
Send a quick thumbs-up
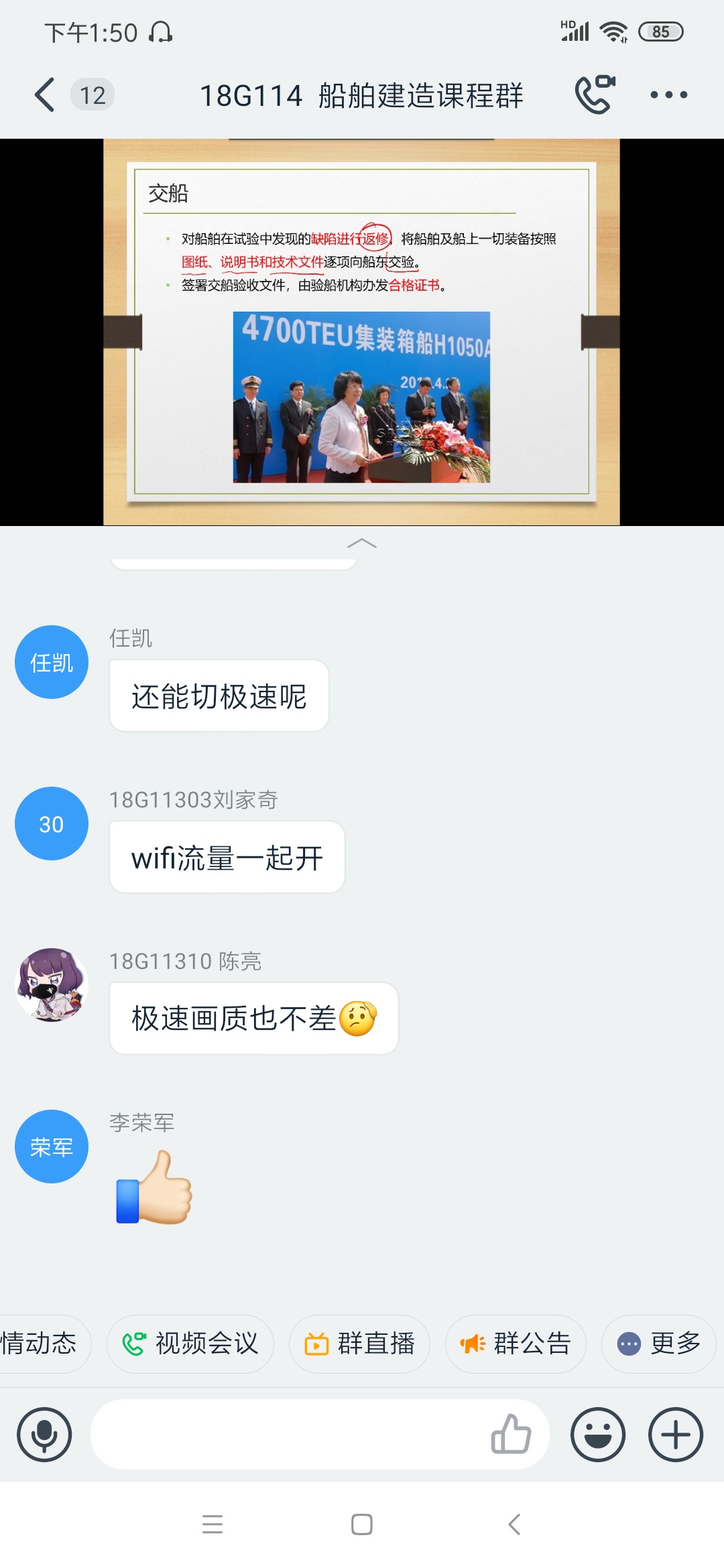tap(511, 1435)
